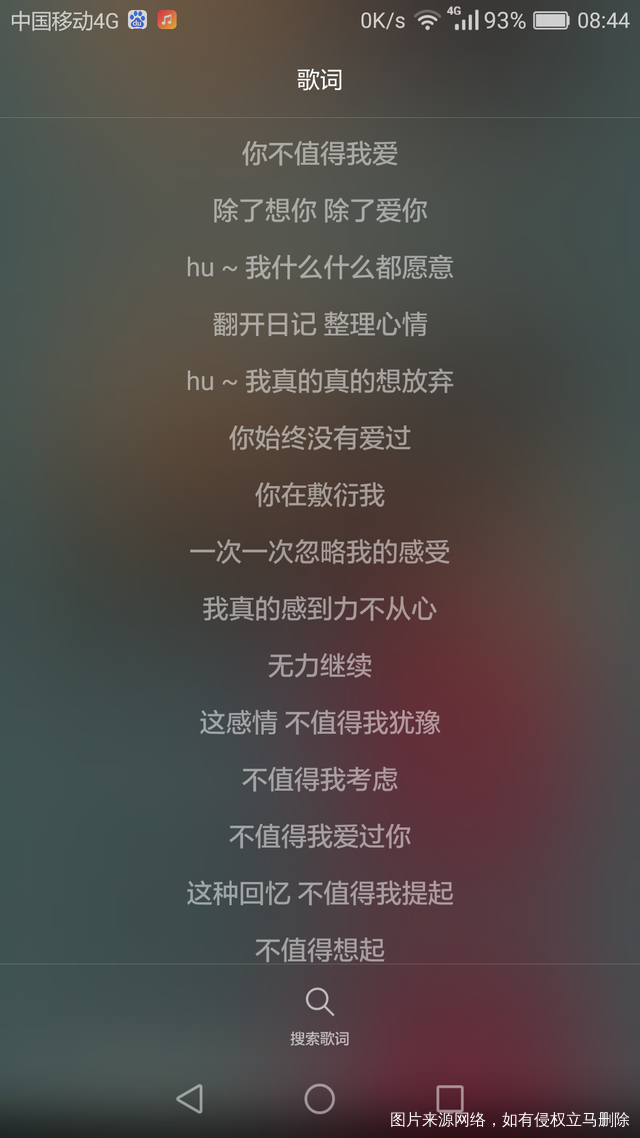This screenshot has height=1138, width=640.
Task: Open the recent apps view
Action: coord(450,1098)
